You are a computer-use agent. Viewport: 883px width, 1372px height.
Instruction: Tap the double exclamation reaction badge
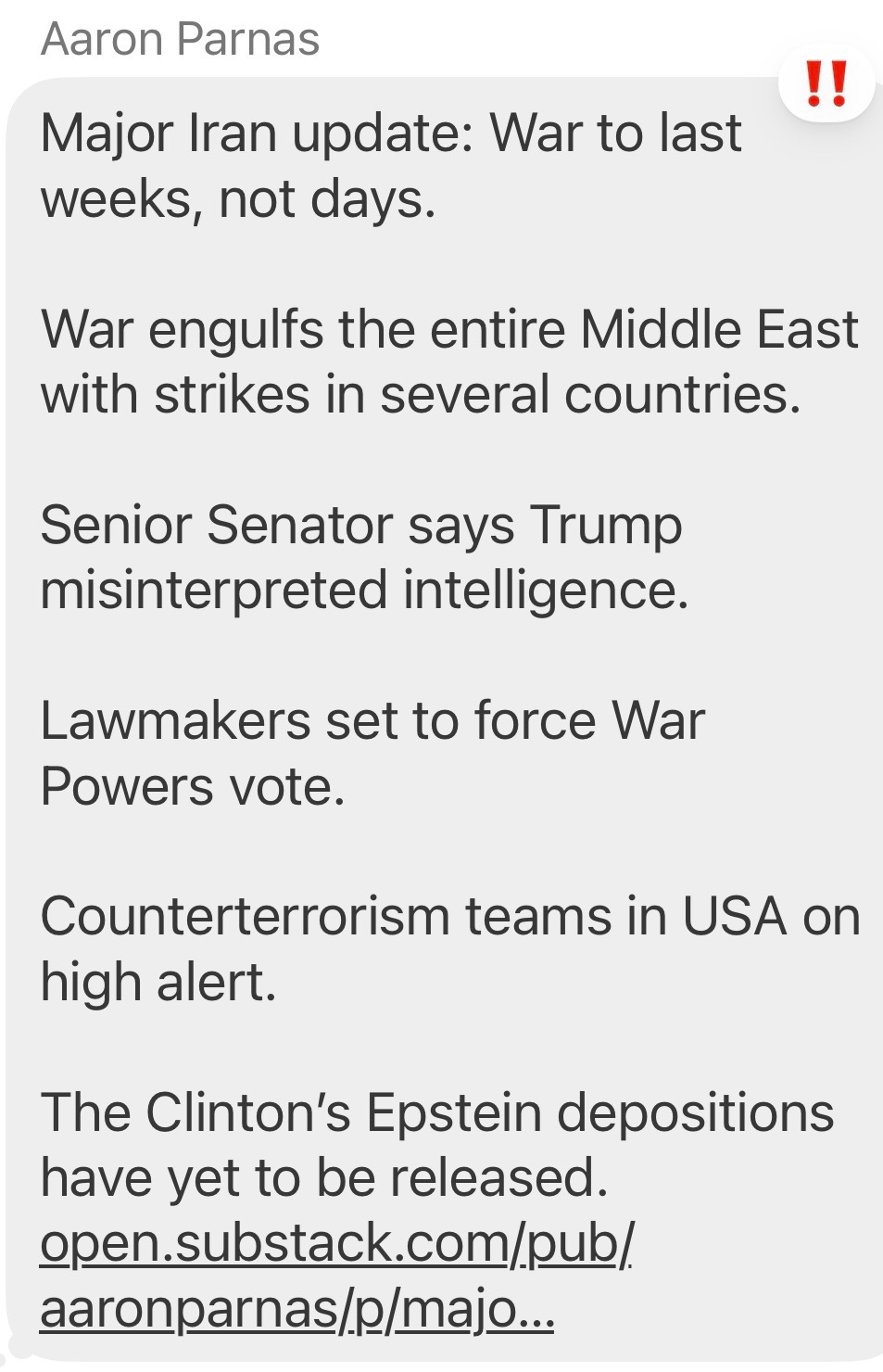pos(825,85)
